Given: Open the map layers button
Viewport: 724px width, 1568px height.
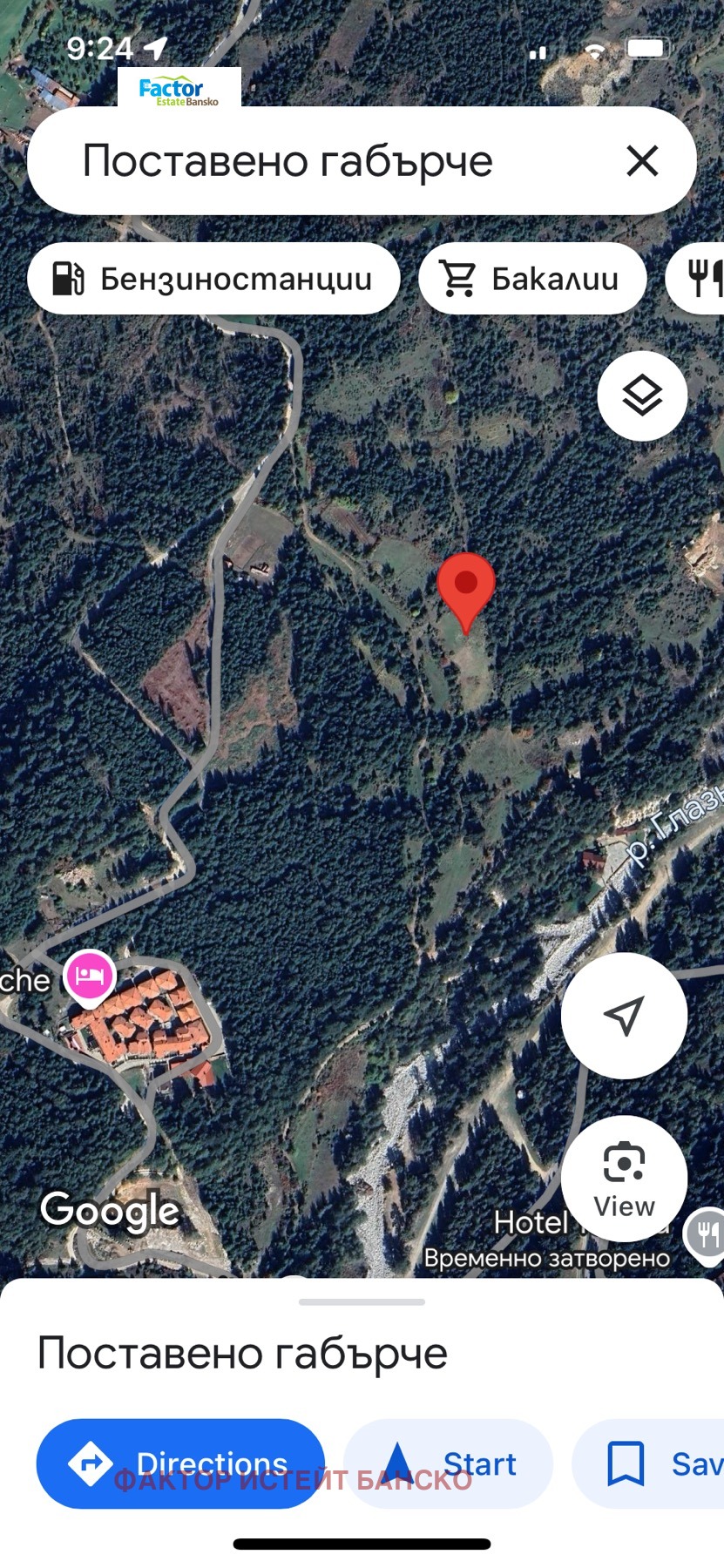Looking at the screenshot, I should [642, 395].
